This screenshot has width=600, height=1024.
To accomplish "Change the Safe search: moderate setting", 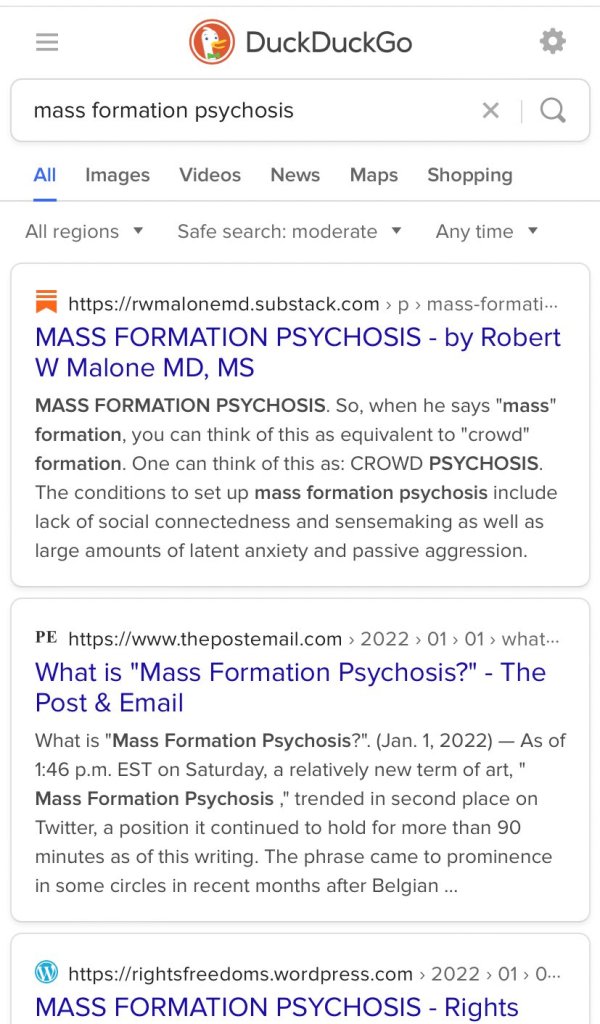I will click(289, 231).
